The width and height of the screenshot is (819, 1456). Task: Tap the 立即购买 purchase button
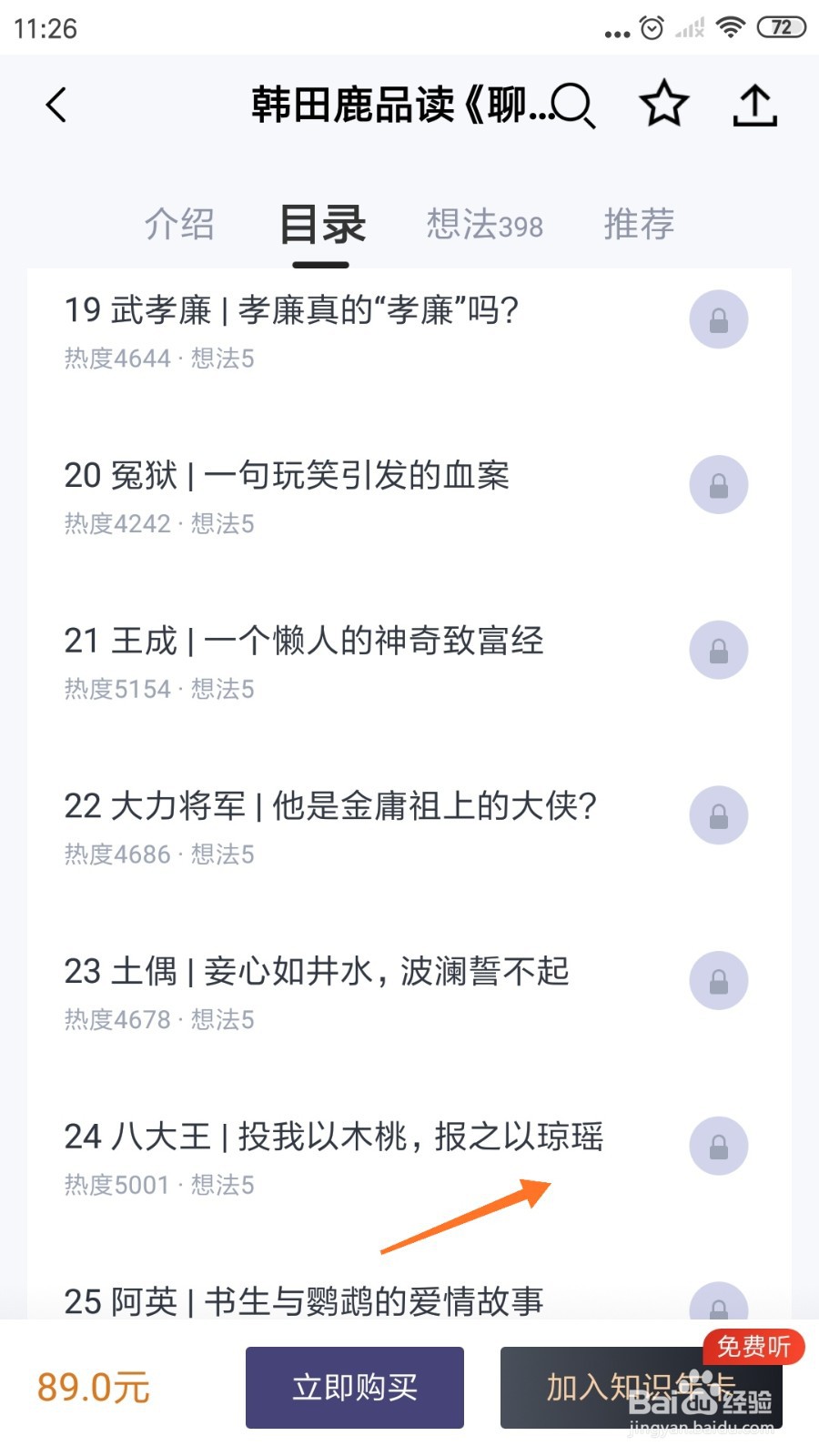click(354, 1387)
